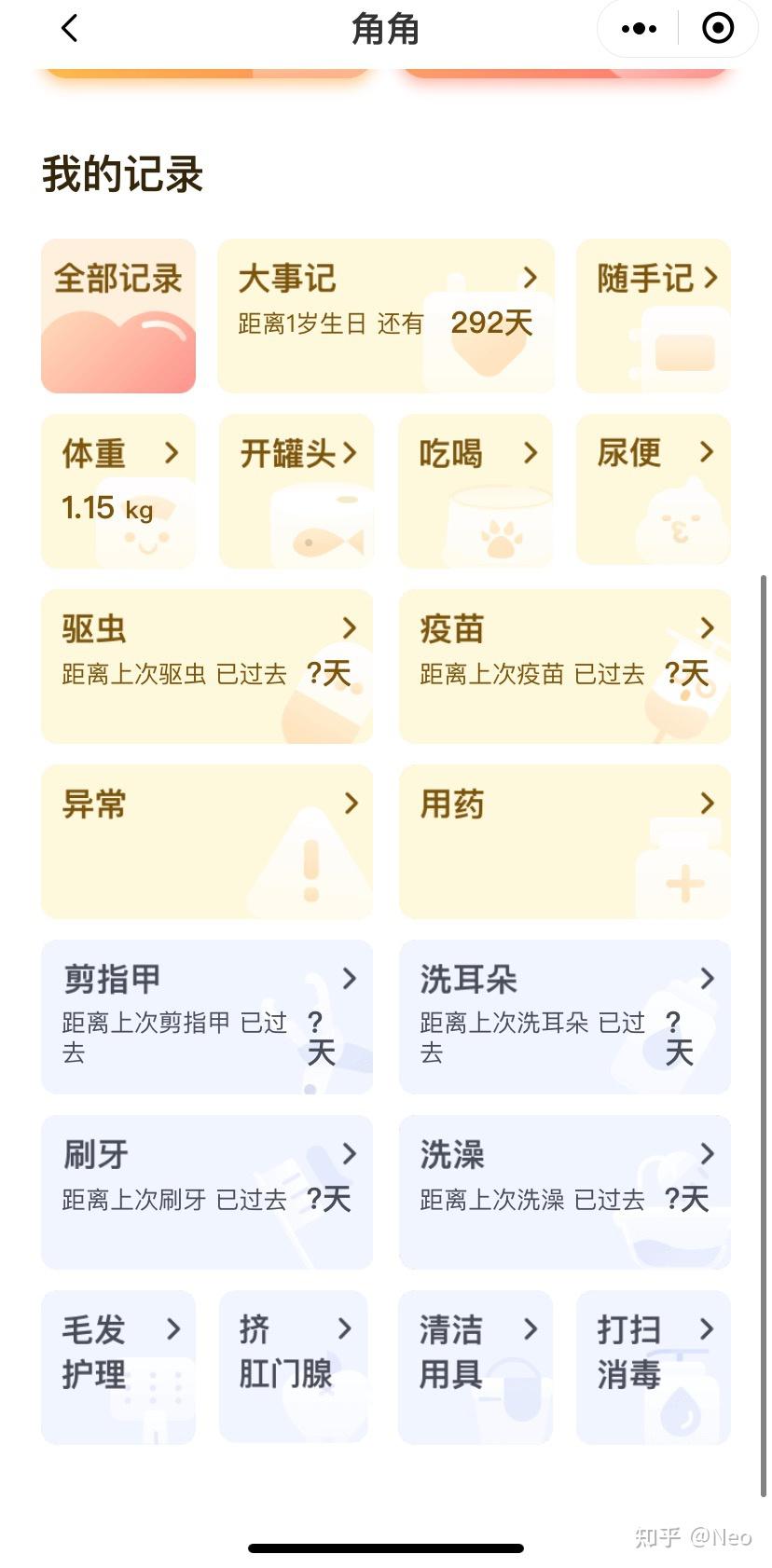This screenshot has width=772, height=1568.
Task: Open the 尿便 card
Action: [654, 491]
